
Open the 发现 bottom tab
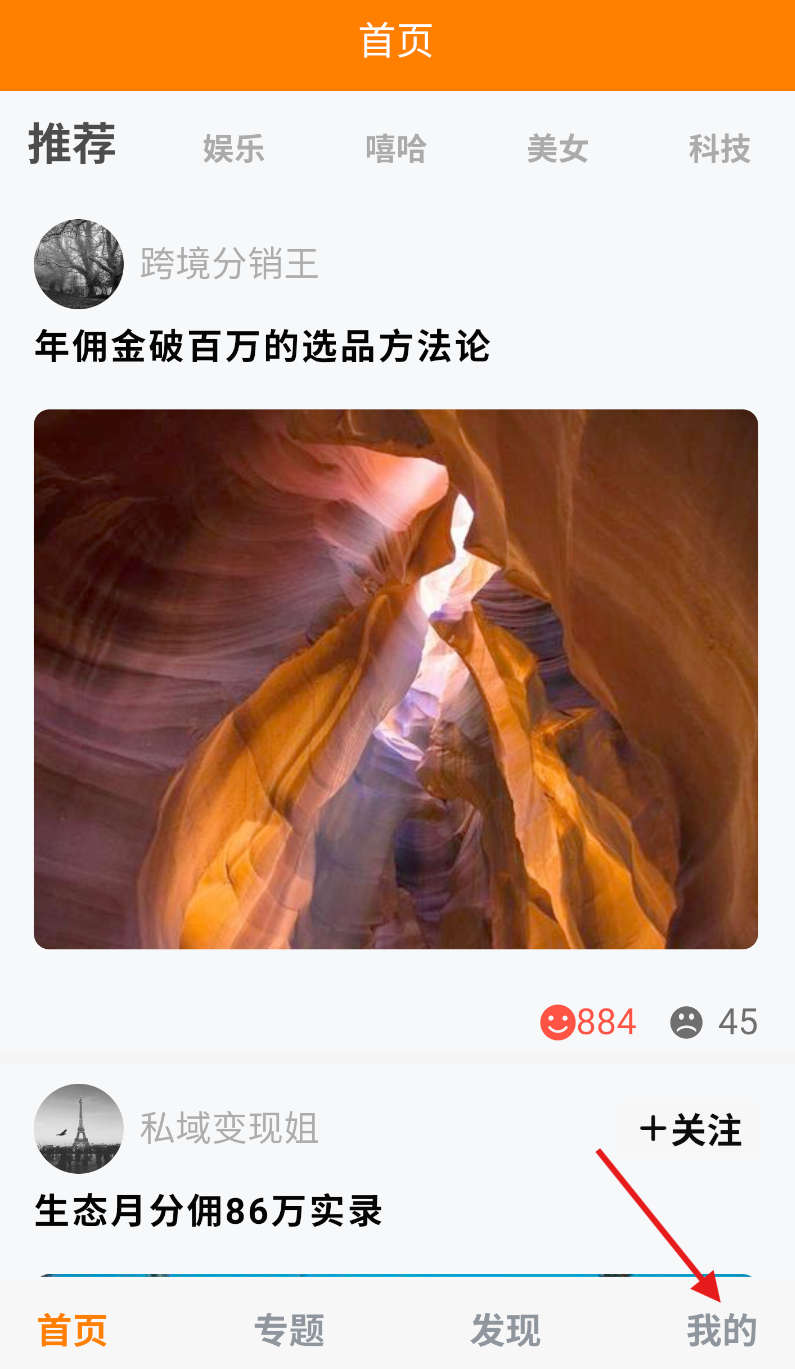click(x=505, y=1331)
